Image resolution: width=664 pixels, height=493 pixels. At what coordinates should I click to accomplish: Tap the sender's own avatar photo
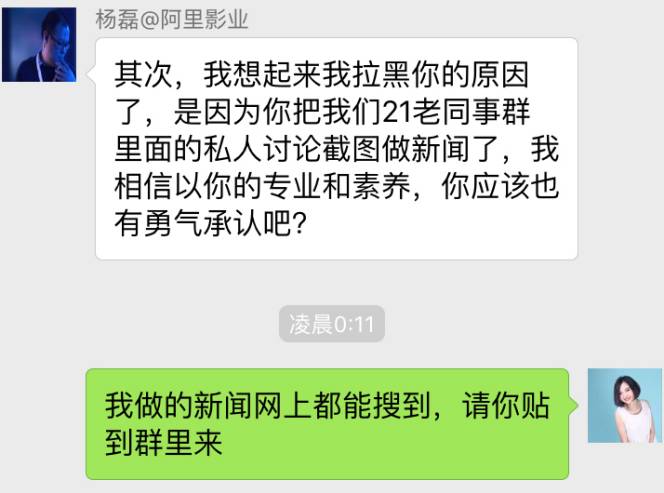tap(623, 405)
